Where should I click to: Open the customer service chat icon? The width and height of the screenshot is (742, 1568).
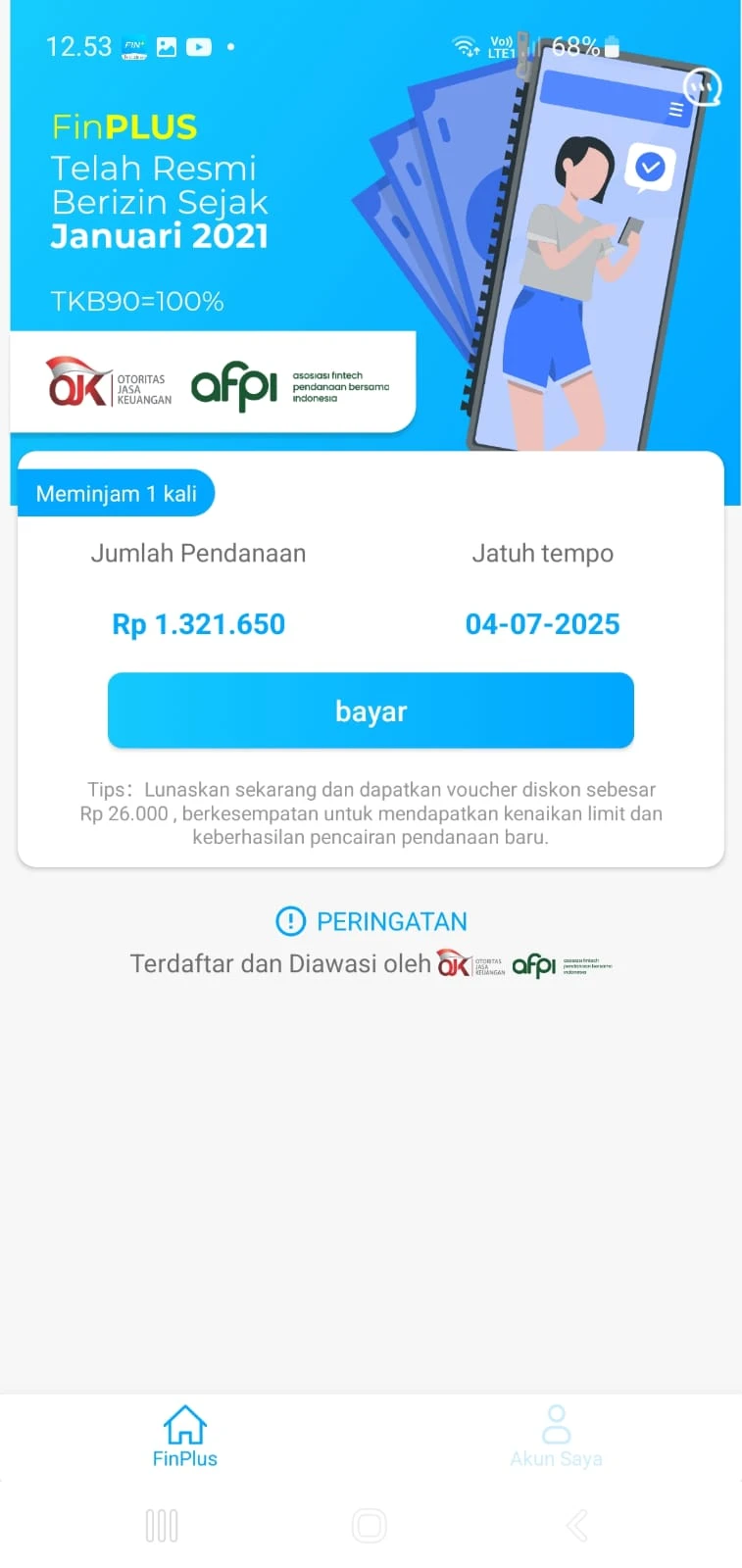coord(702,87)
